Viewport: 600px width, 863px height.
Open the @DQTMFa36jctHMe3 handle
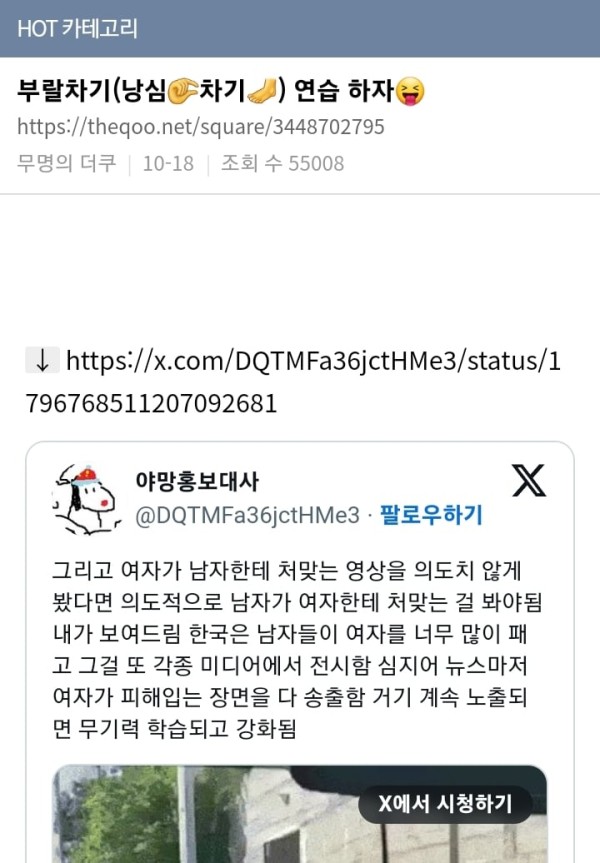pyautogui.click(x=247, y=515)
